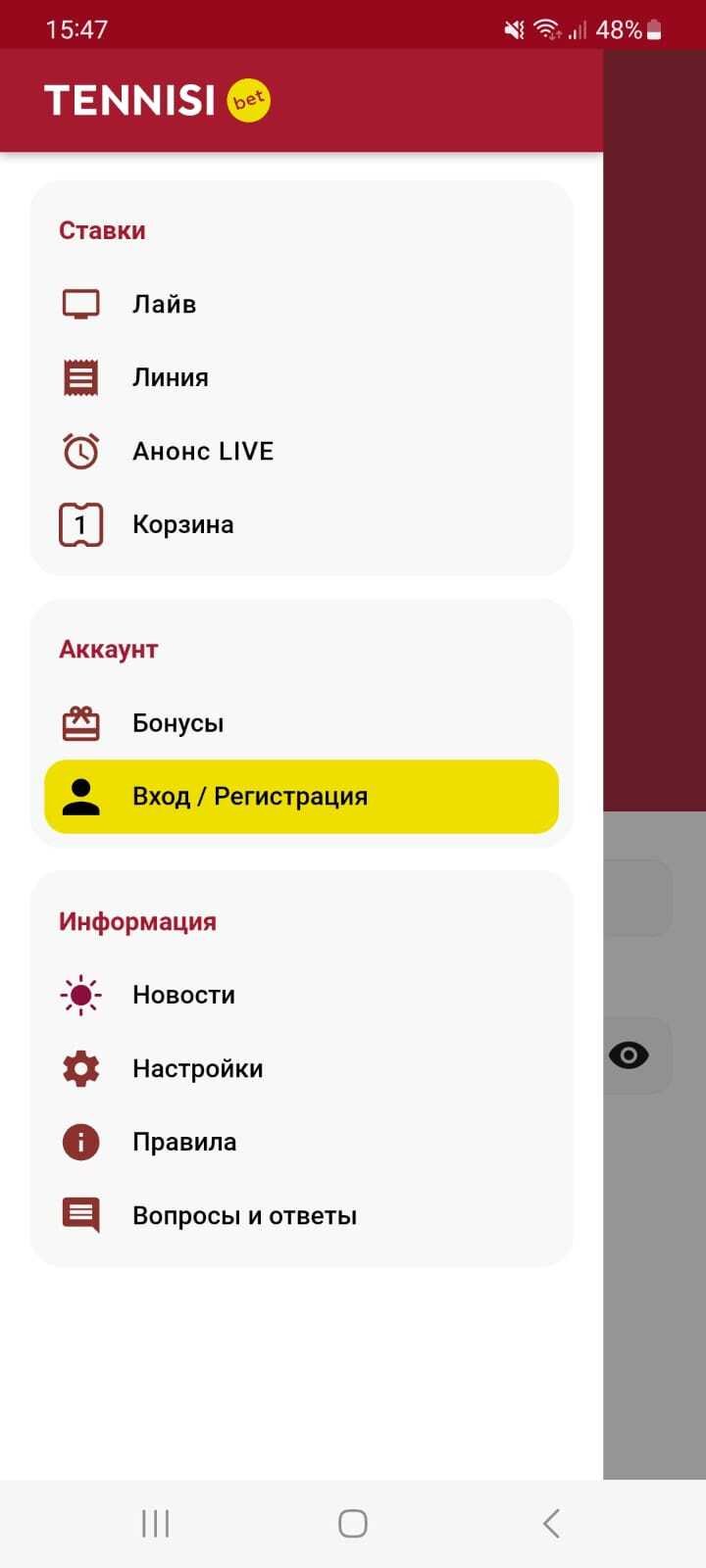706x1568 pixels.
Task: Go to the Линия section
Action: click(170, 377)
